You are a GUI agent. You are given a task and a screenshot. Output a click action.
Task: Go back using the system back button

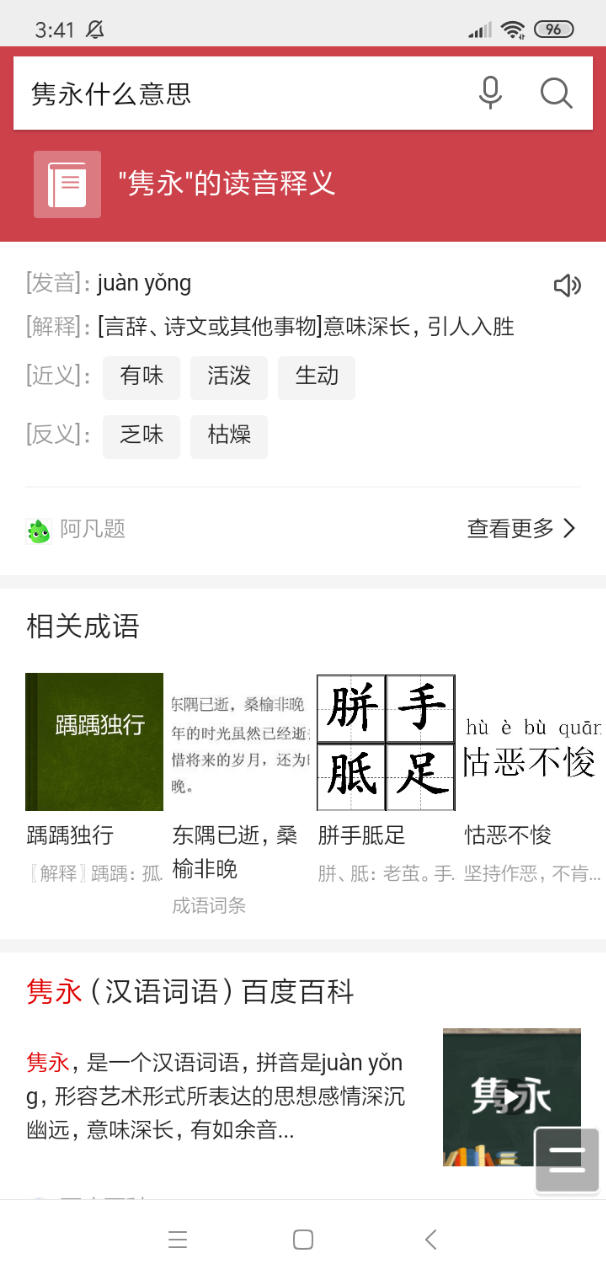click(x=431, y=1240)
